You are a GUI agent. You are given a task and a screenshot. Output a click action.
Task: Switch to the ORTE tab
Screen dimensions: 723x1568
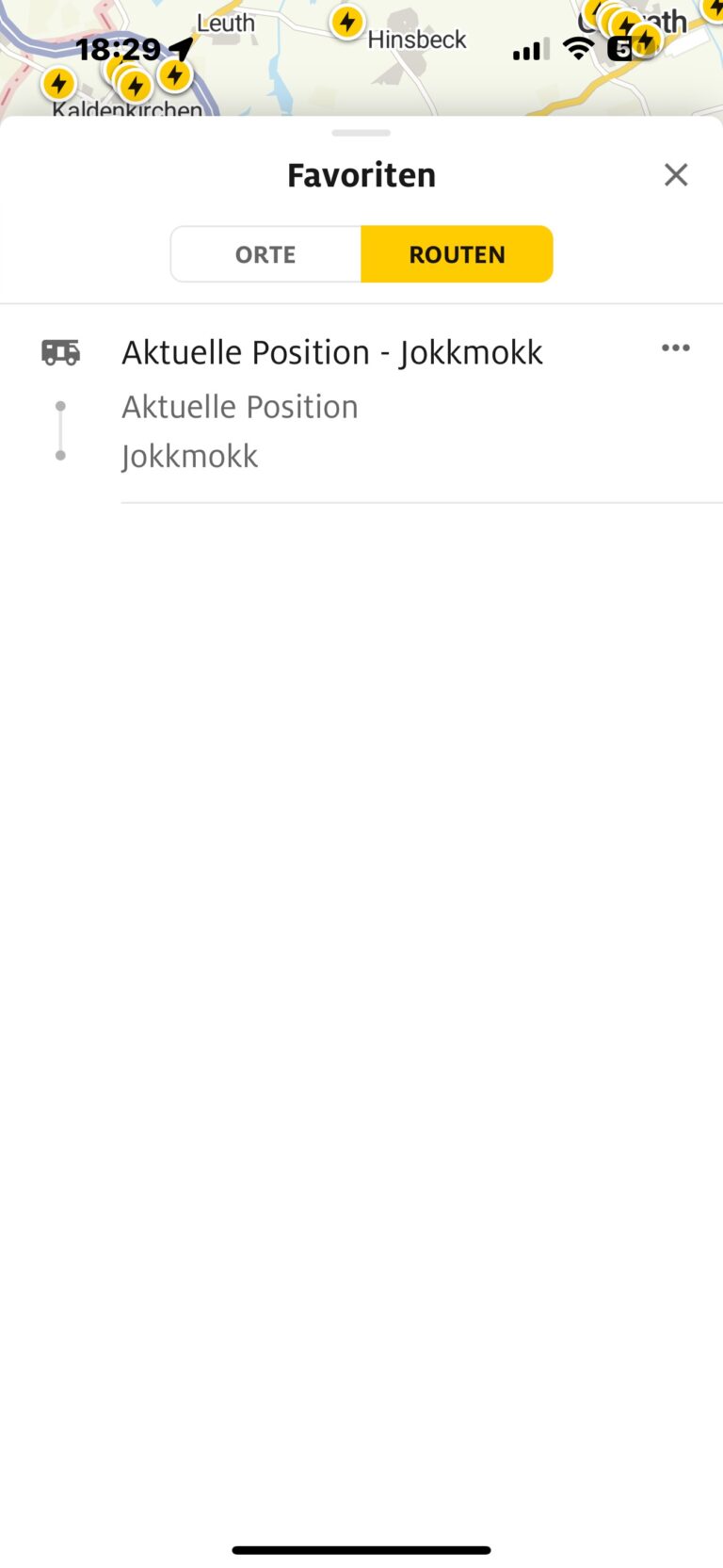coord(265,254)
